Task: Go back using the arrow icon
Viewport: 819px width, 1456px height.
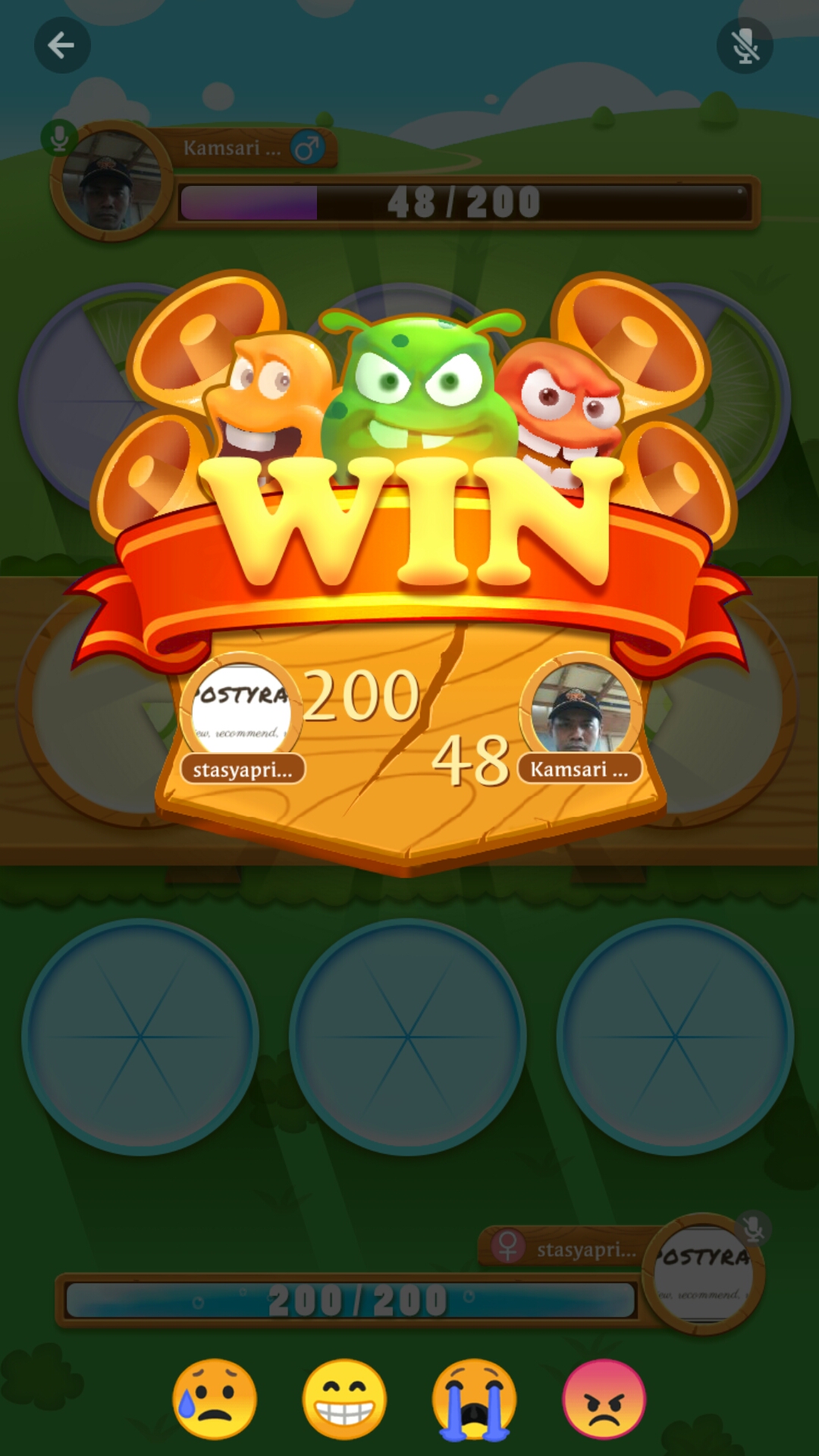Action: pos(62,45)
